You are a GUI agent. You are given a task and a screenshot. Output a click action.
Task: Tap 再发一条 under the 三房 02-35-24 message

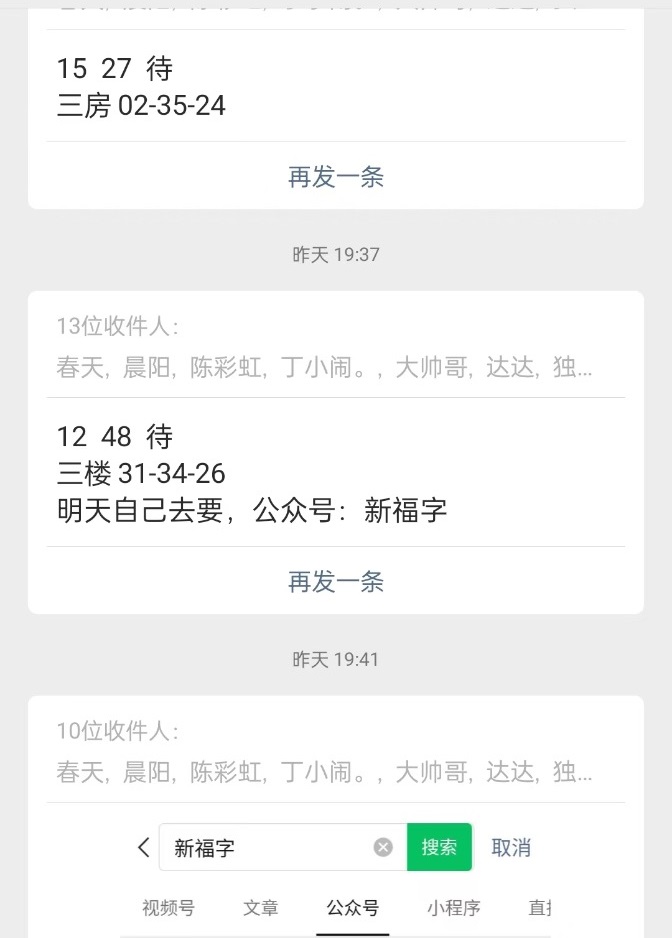point(336,177)
